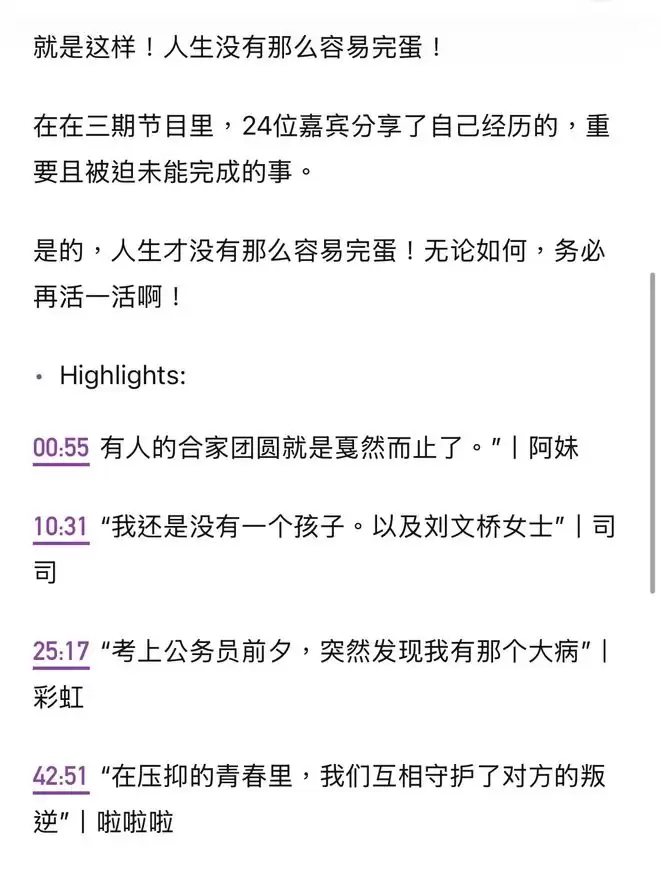
Task: Open the 10:31 timestamp link
Action: 61,527
